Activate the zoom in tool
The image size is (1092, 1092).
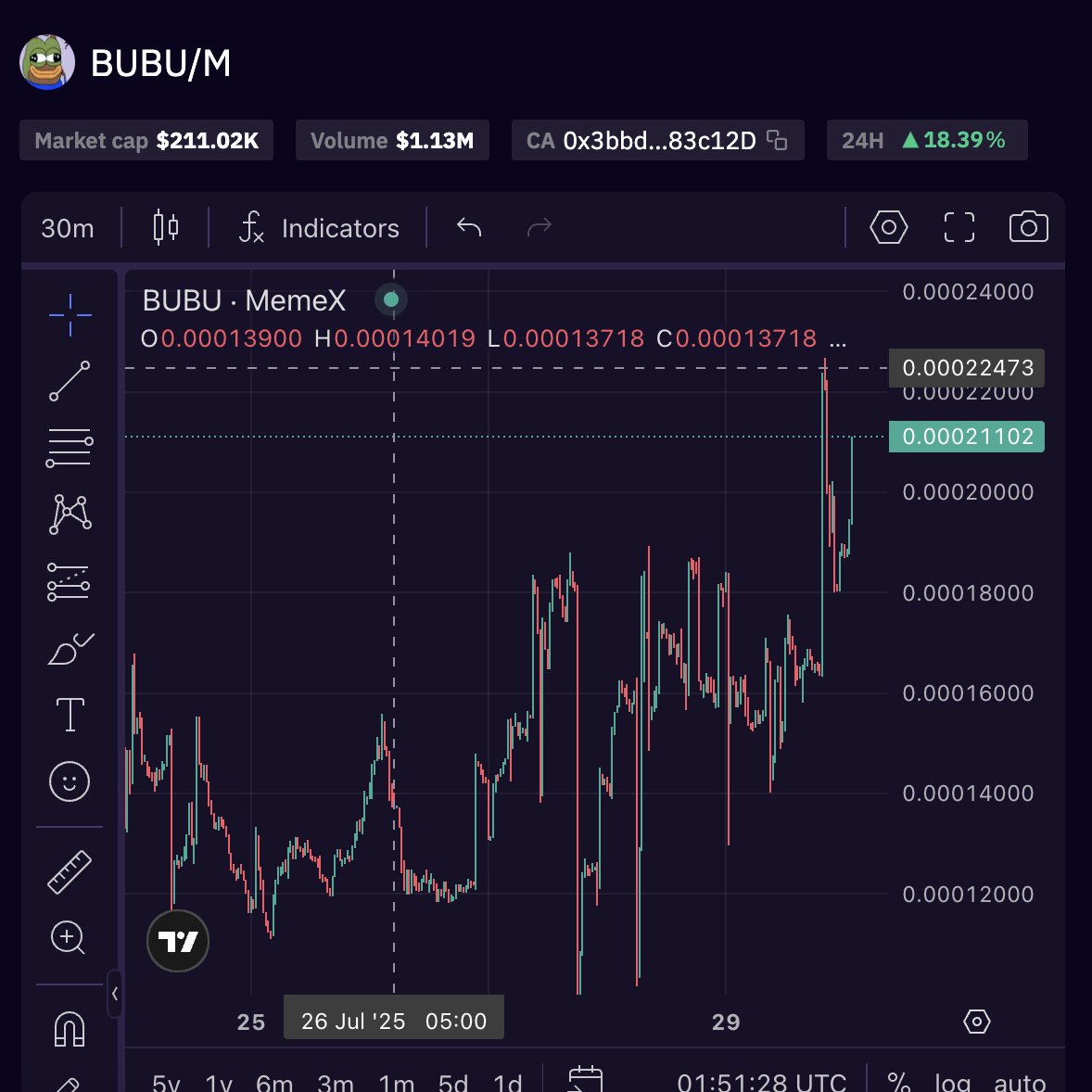(70, 938)
